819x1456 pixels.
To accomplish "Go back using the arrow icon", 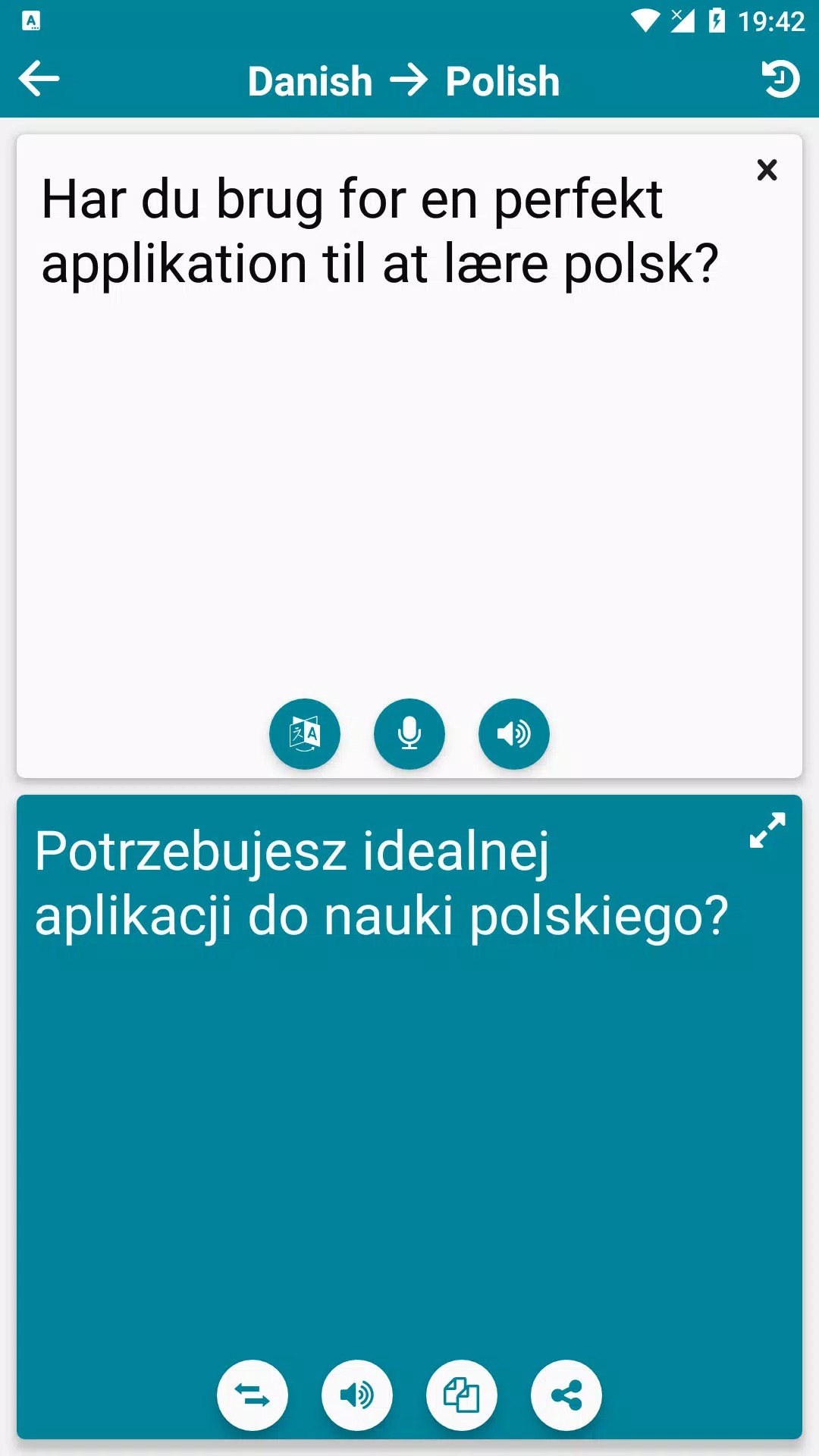I will point(39,80).
